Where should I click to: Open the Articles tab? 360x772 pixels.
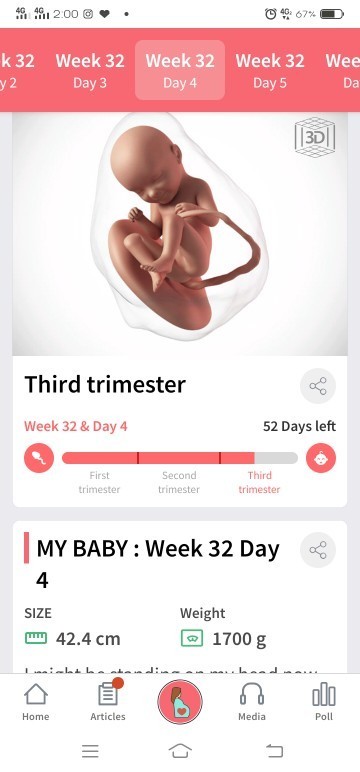pyautogui.click(x=108, y=702)
